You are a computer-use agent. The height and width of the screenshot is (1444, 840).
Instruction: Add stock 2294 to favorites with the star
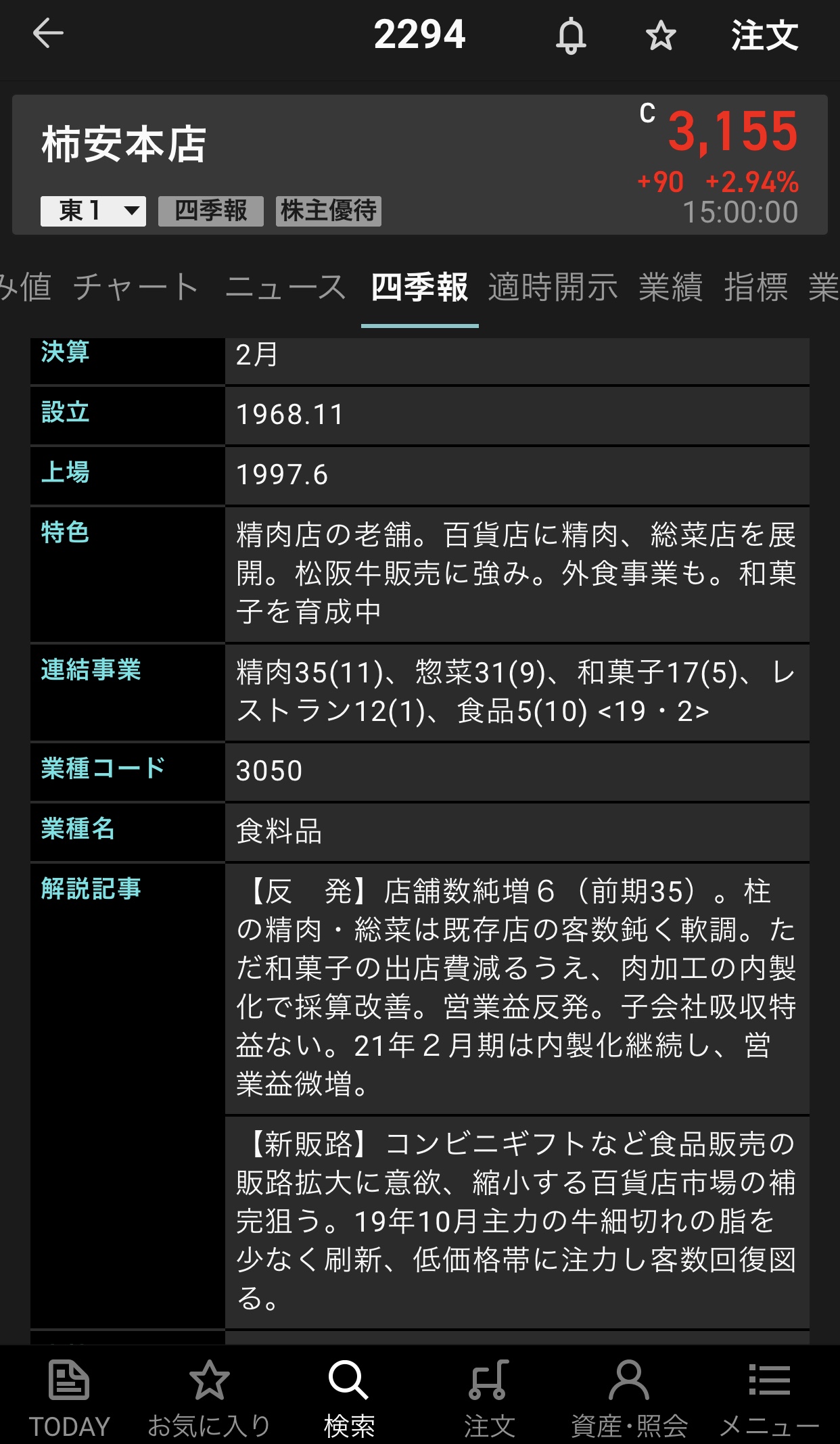(660, 36)
